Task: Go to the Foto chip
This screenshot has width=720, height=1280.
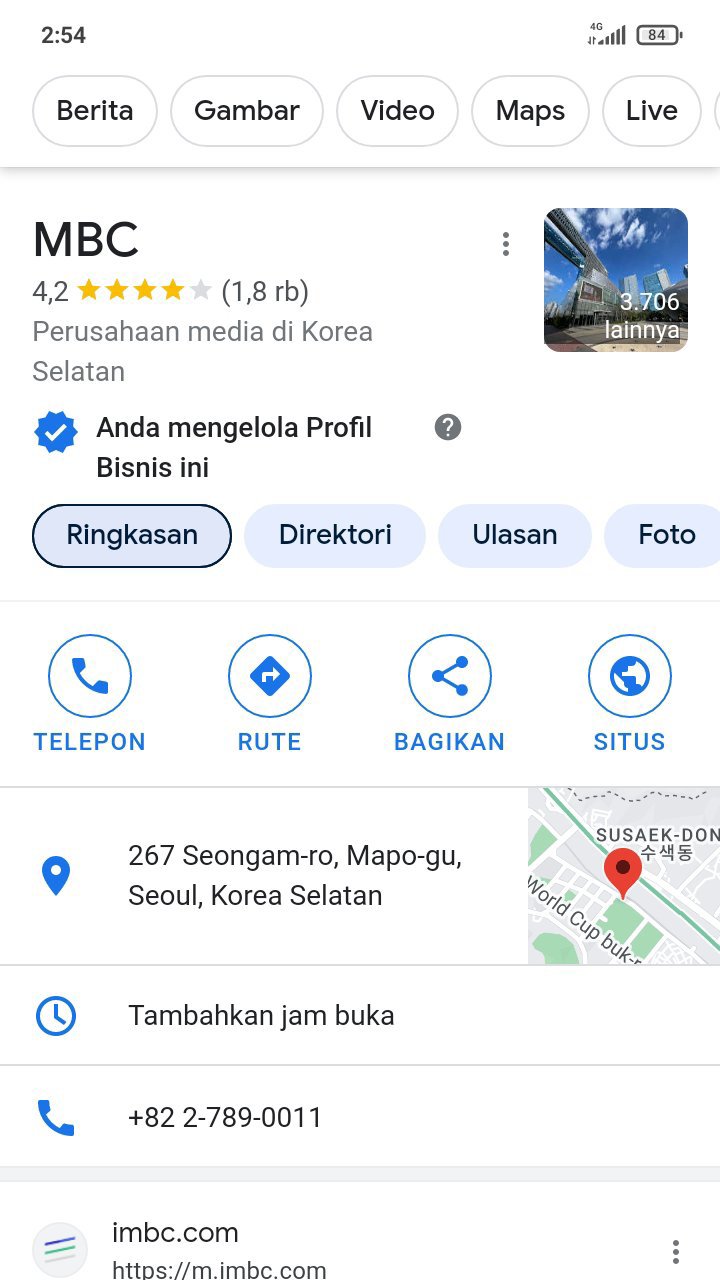Action: [666, 535]
